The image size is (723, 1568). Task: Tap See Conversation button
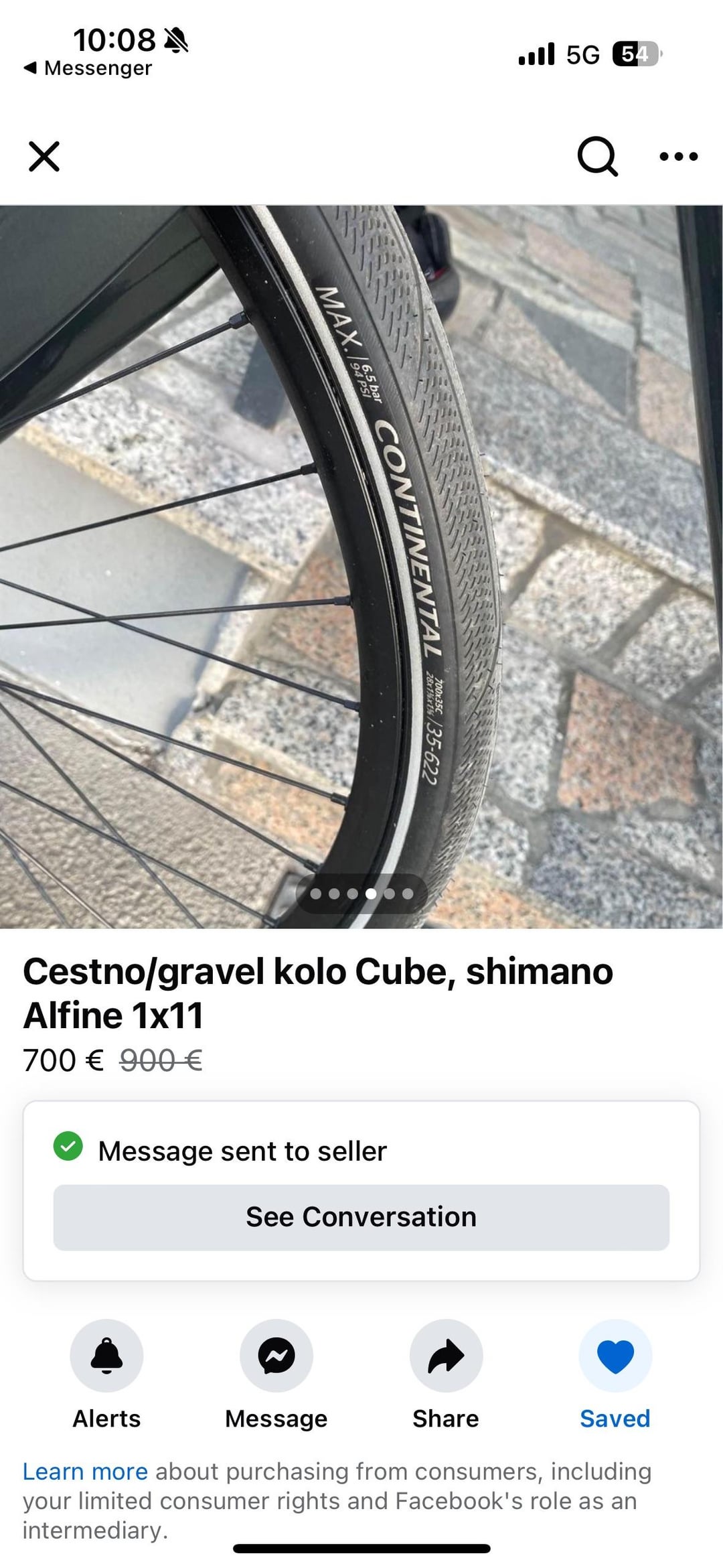pos(361,1217)
